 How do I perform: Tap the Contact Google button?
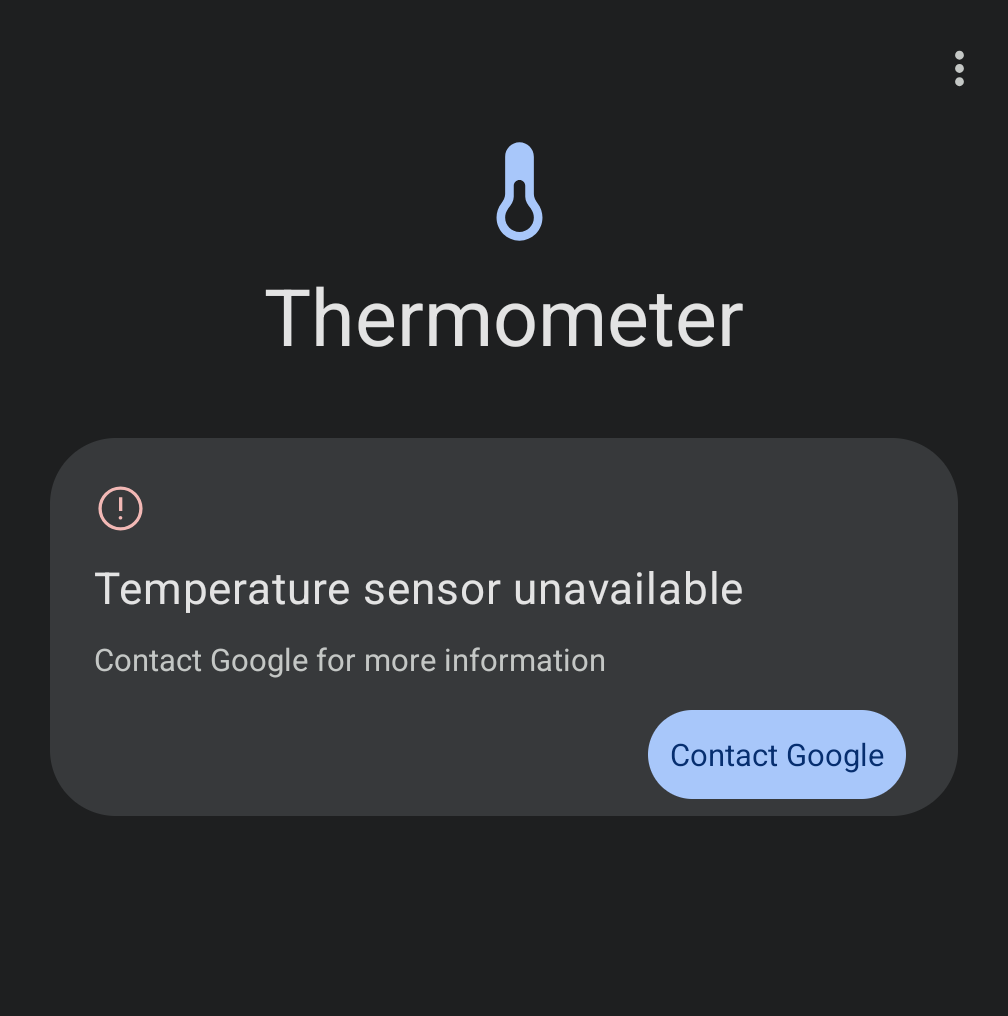776,755
